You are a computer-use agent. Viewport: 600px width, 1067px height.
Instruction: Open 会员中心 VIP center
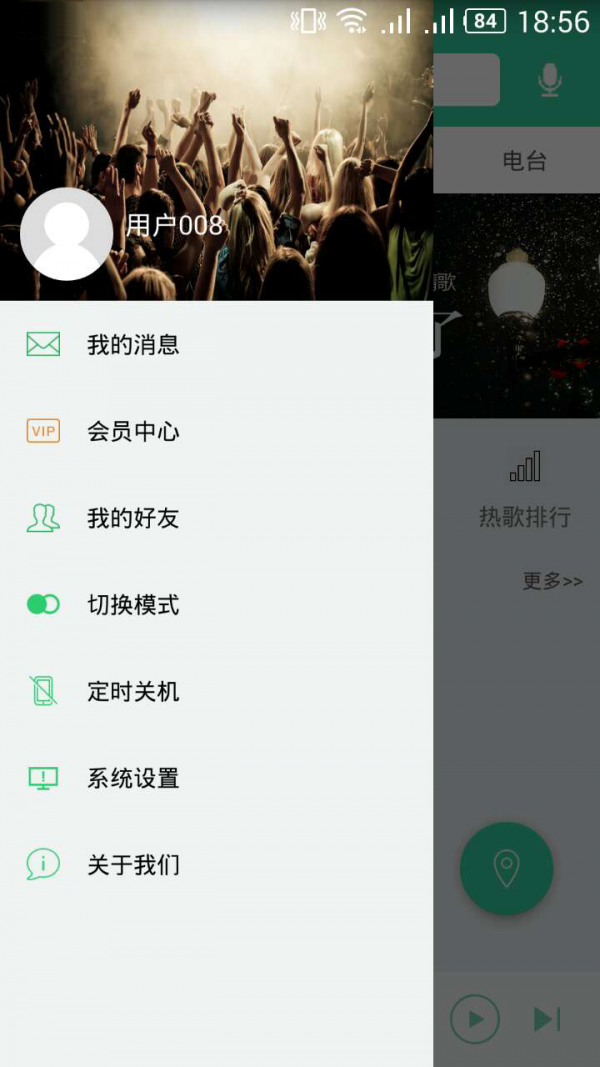pyautogui.click(x=132, y=432)
